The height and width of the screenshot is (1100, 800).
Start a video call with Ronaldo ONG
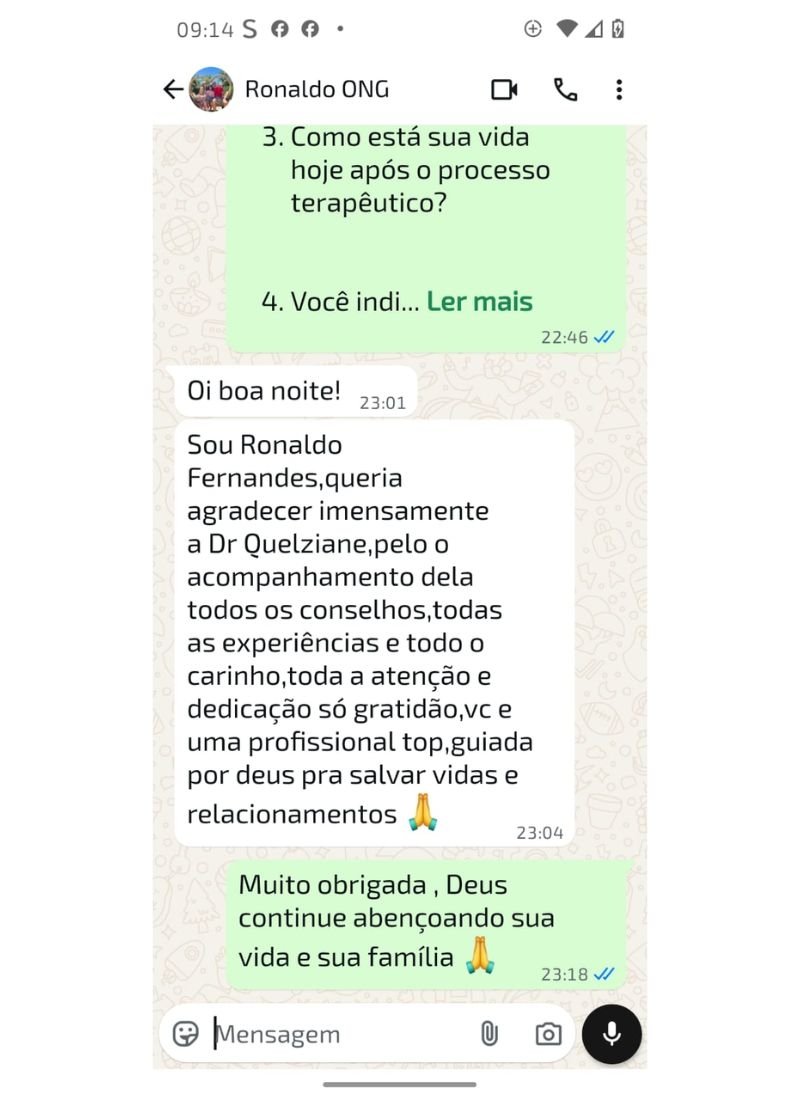pos(504,90)
